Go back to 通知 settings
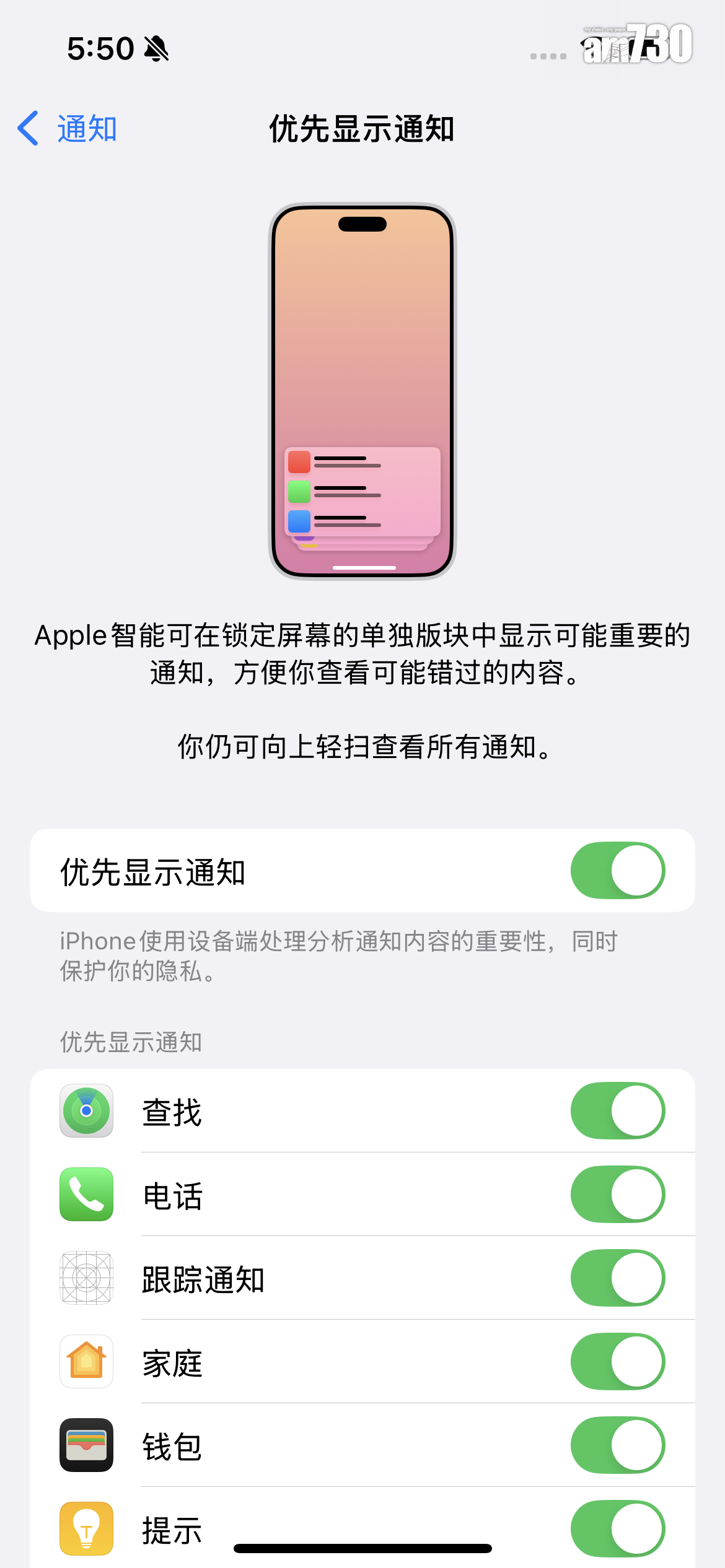This screenshot has width=725, height=1568. click(x=67, y=129)
